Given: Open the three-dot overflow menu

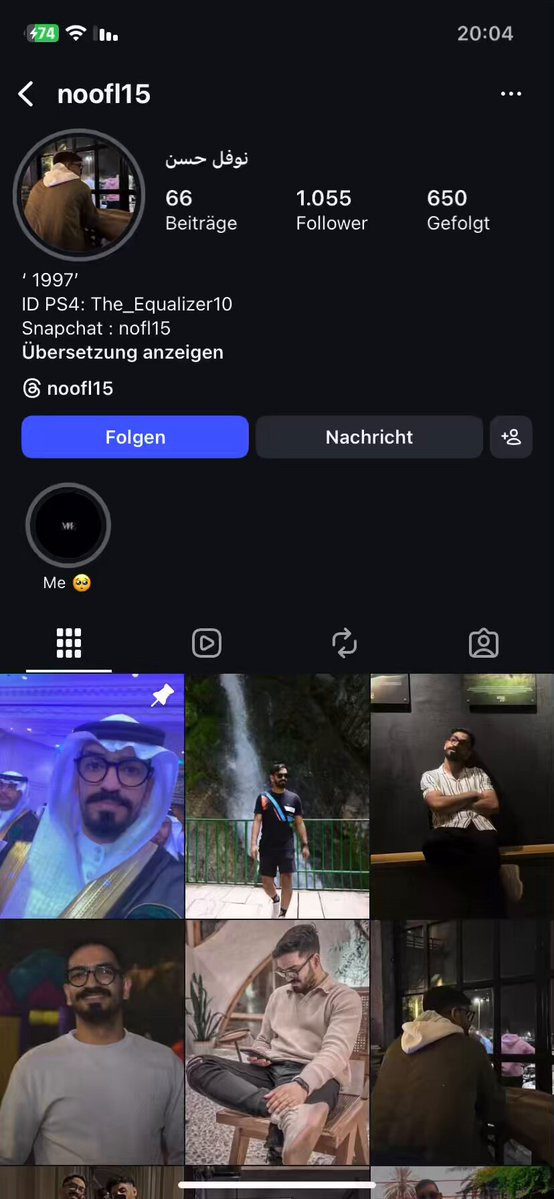Looking at the screenshot, I should (x=510, y=94).
